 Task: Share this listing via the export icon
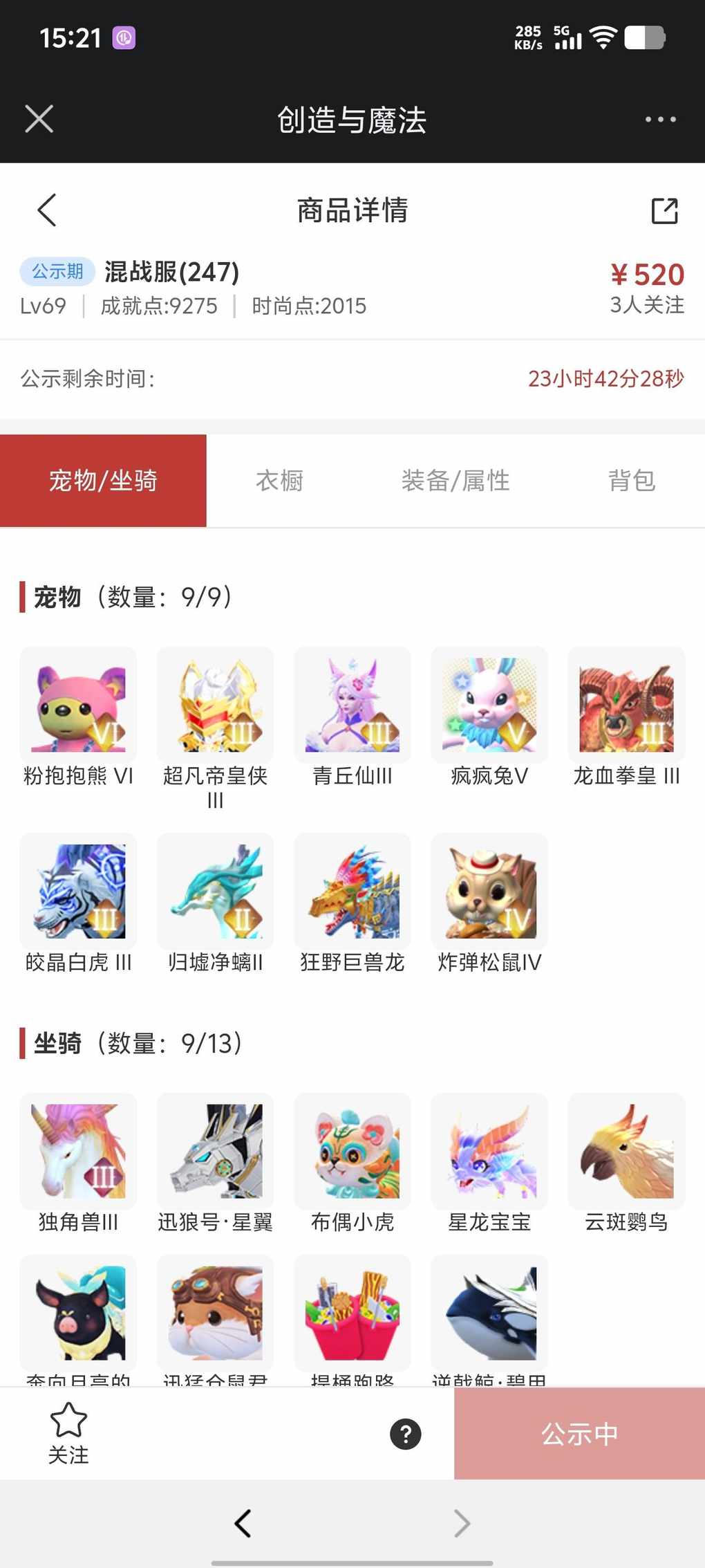664,211
